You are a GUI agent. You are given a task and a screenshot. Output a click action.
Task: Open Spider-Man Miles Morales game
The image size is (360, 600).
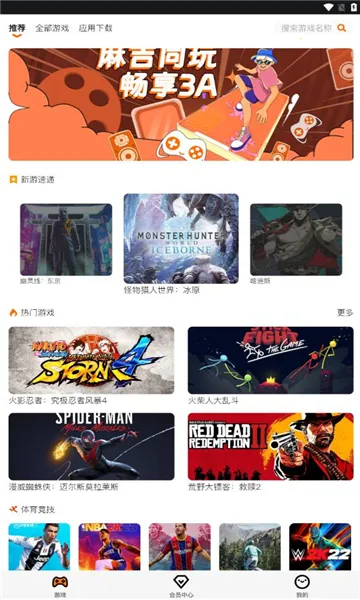point(91,446)
